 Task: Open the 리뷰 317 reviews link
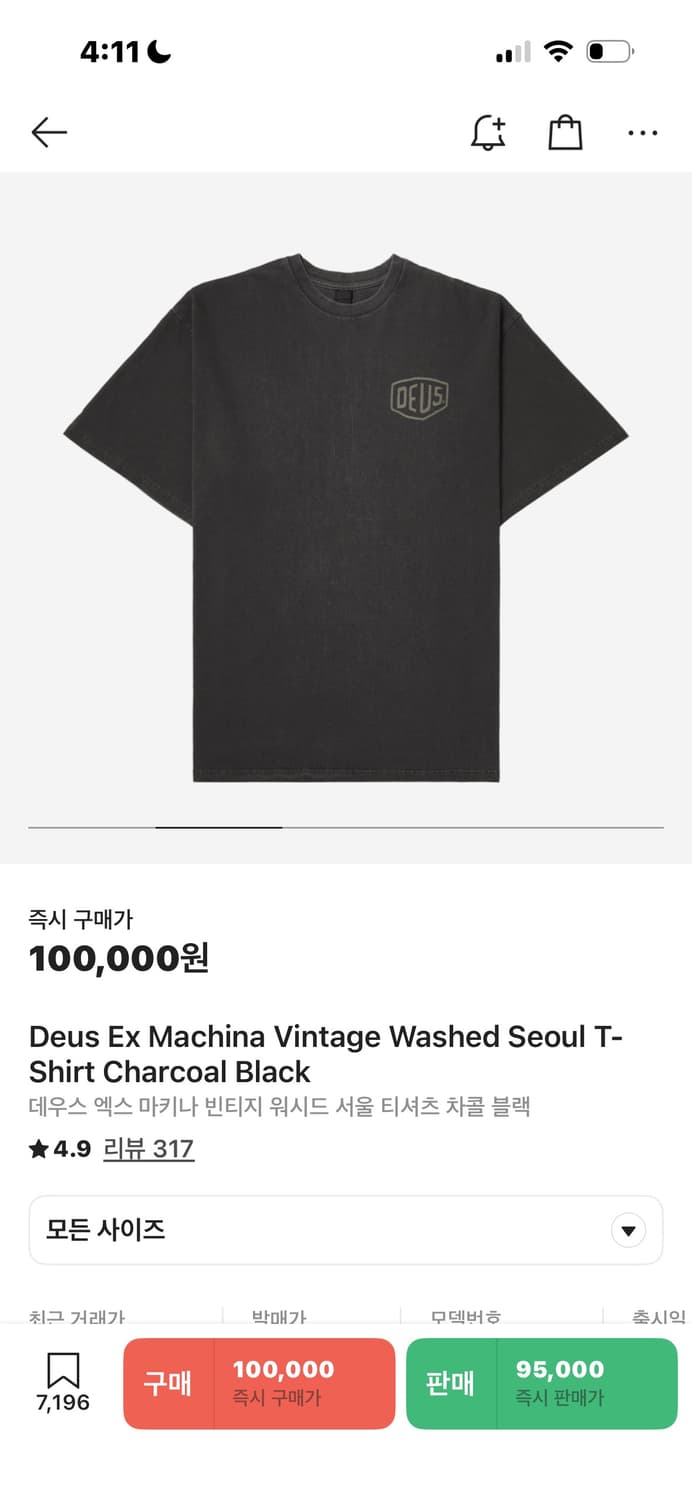(x=148, y=1149)
